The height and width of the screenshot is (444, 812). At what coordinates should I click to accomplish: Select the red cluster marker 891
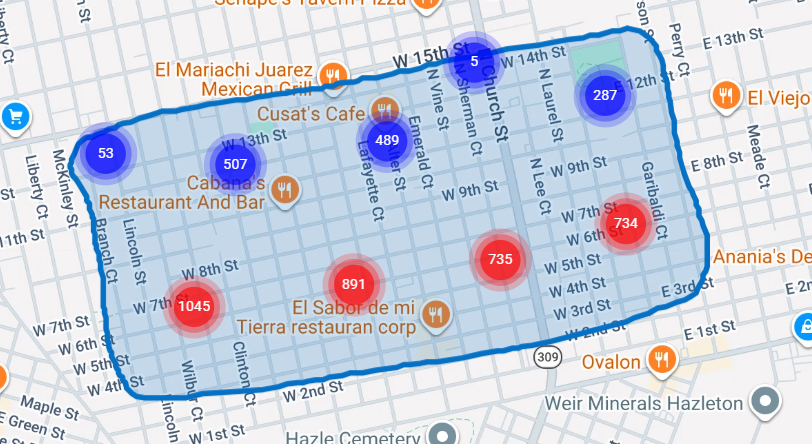pos(353,284)
